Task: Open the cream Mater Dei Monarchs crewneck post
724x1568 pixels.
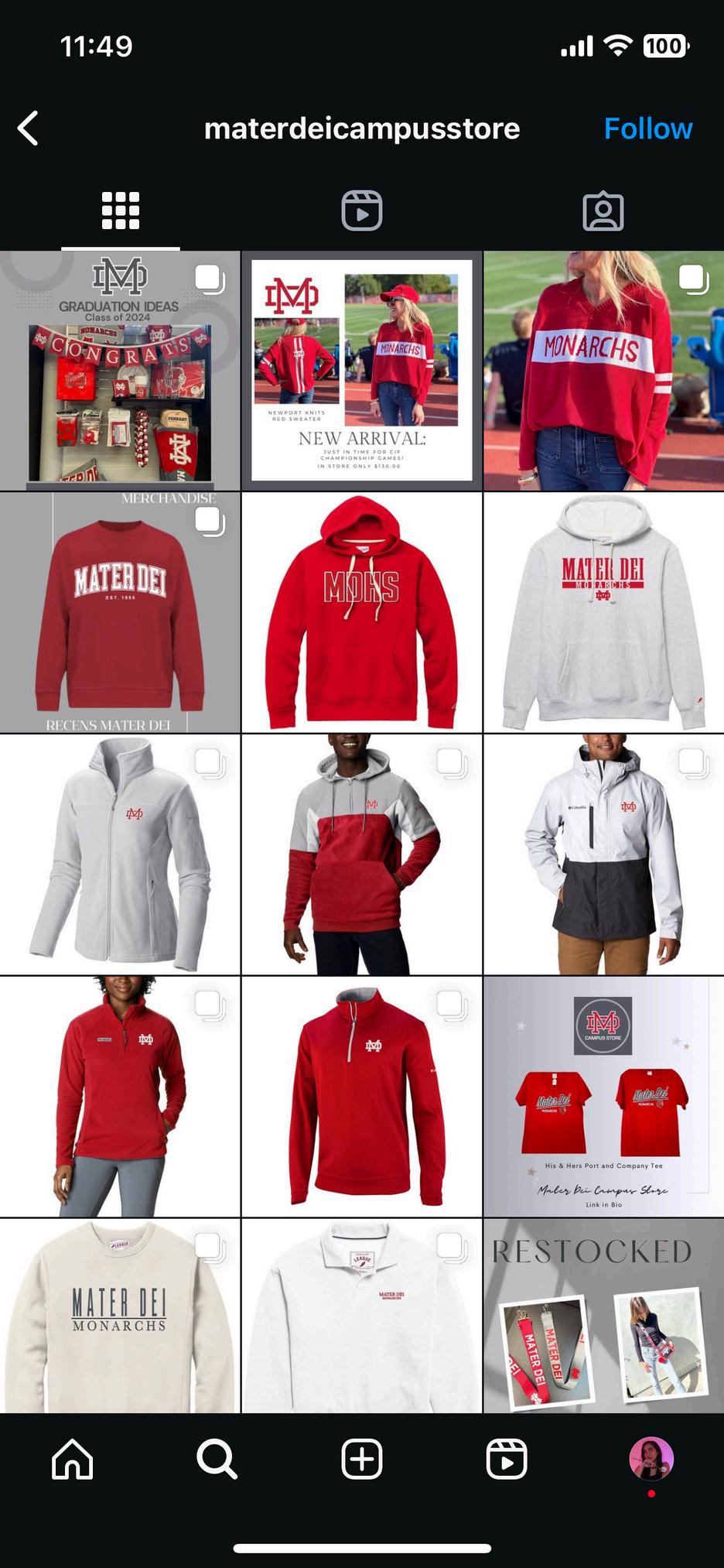Action: (x=120, y=1316)
